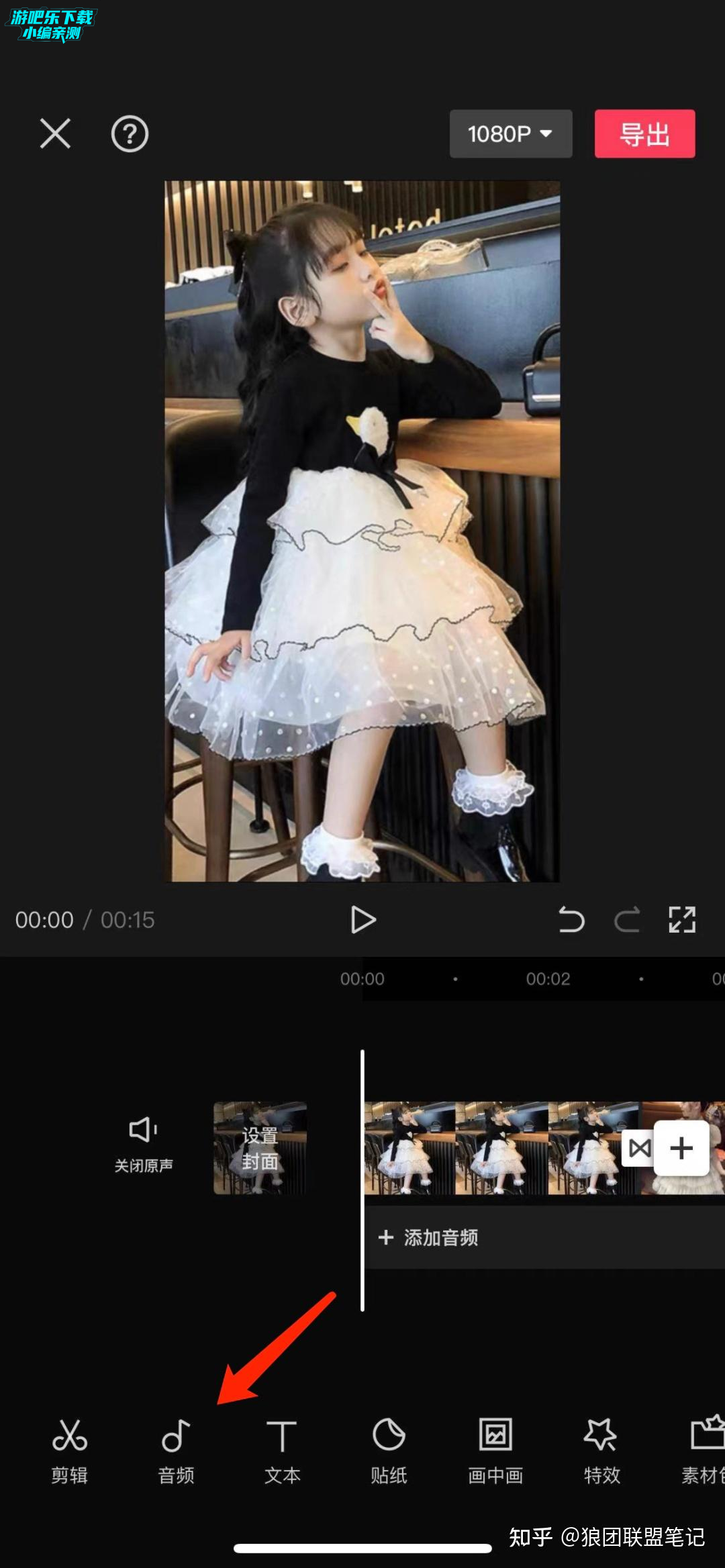This screenshot has width=725, height=1568.
Task: Open the 剪辑 edit tool
Action: tap(70, 1450)
